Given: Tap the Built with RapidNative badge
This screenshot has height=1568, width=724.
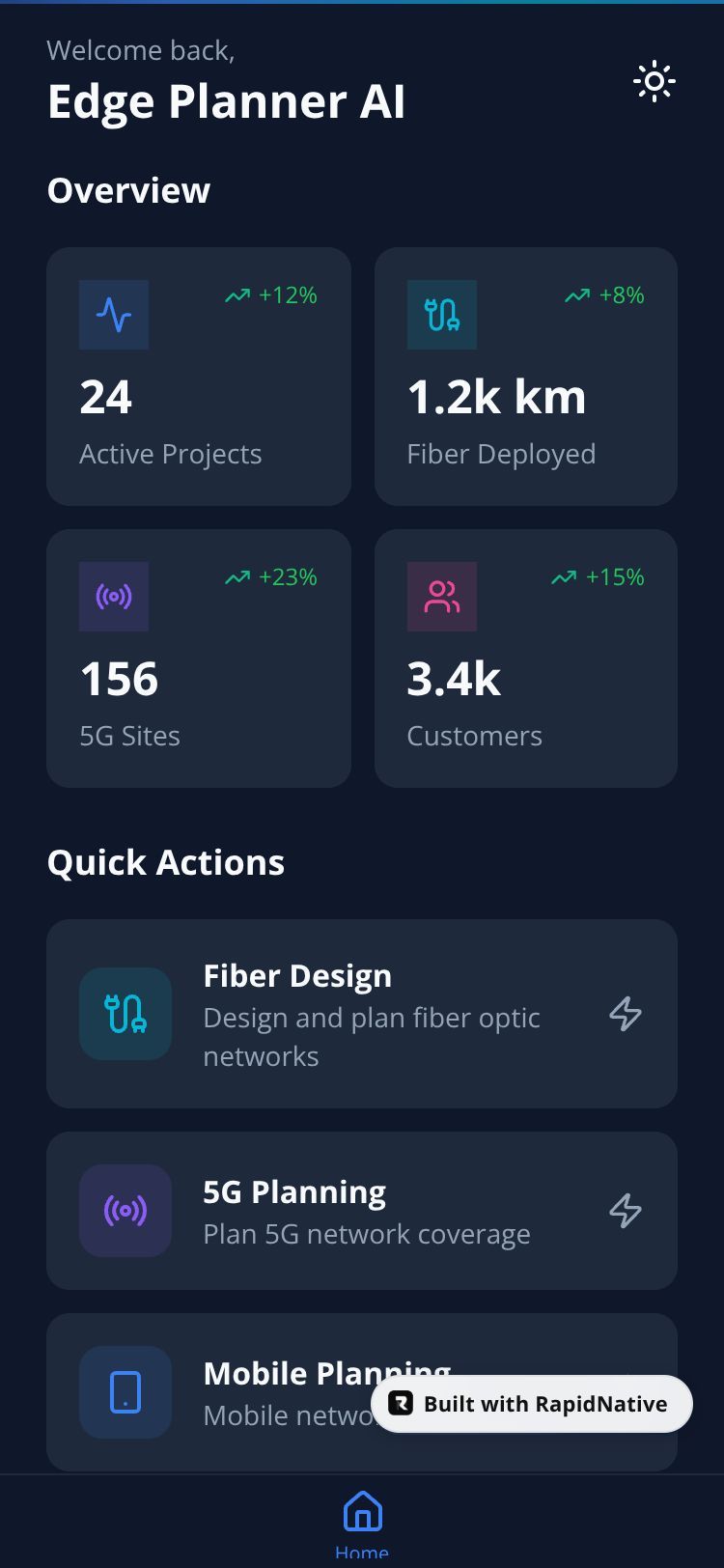Looking at the screenshot, I should tap(532, 1404).
